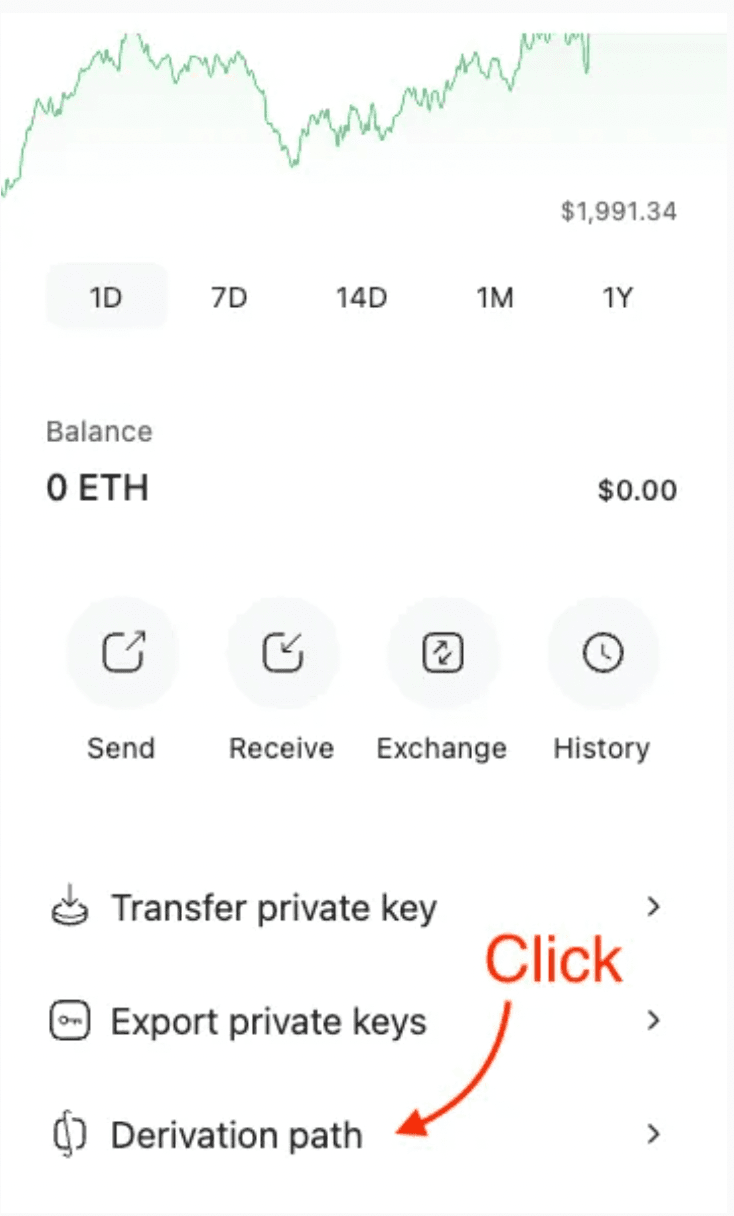Enable the 1Y chart range
This screenshot has height=1216, width=734.
[617, 297]
